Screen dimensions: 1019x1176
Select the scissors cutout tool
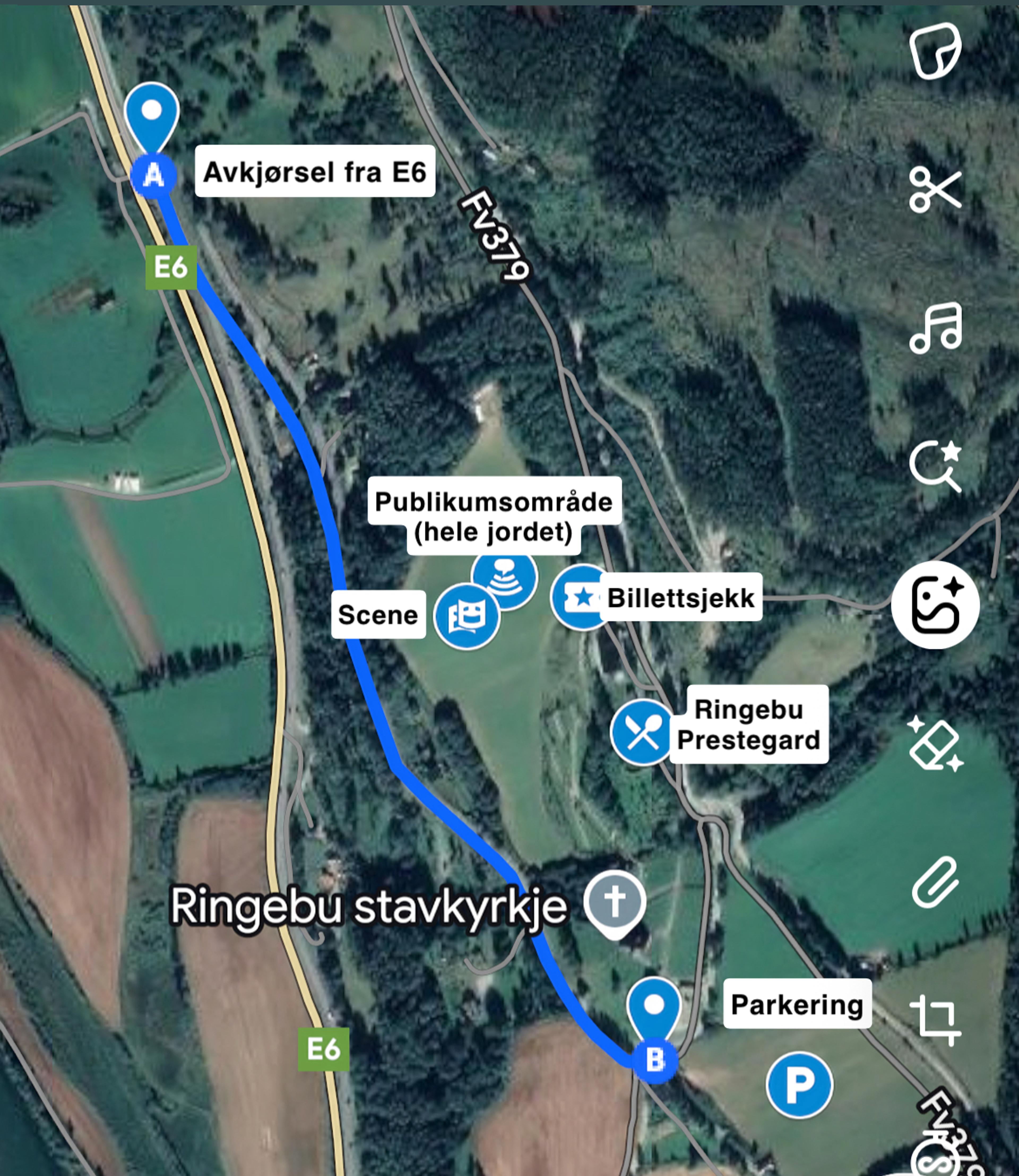pos(935,190)
